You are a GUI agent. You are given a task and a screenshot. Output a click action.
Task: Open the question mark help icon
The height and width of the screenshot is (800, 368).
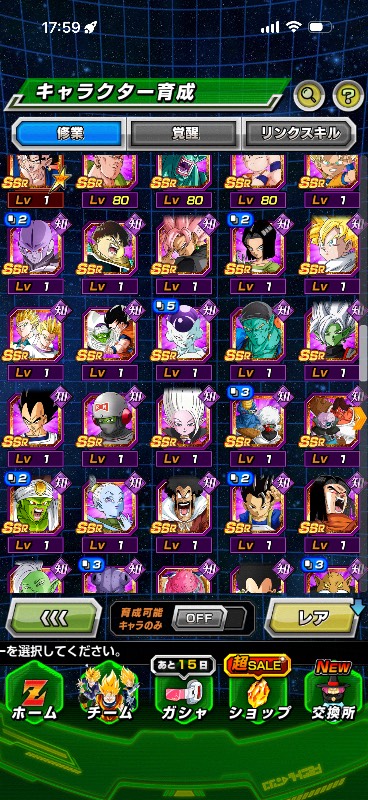click(x=348, y=95)
